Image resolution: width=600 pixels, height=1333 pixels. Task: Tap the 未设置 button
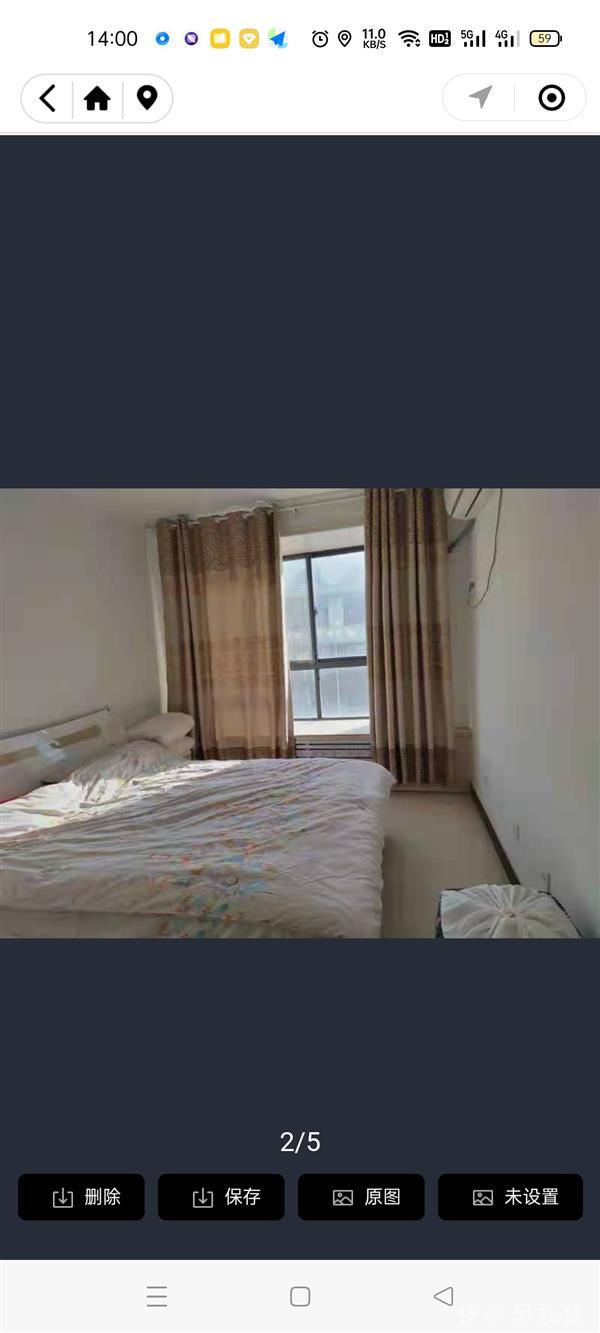point(510,1197)
